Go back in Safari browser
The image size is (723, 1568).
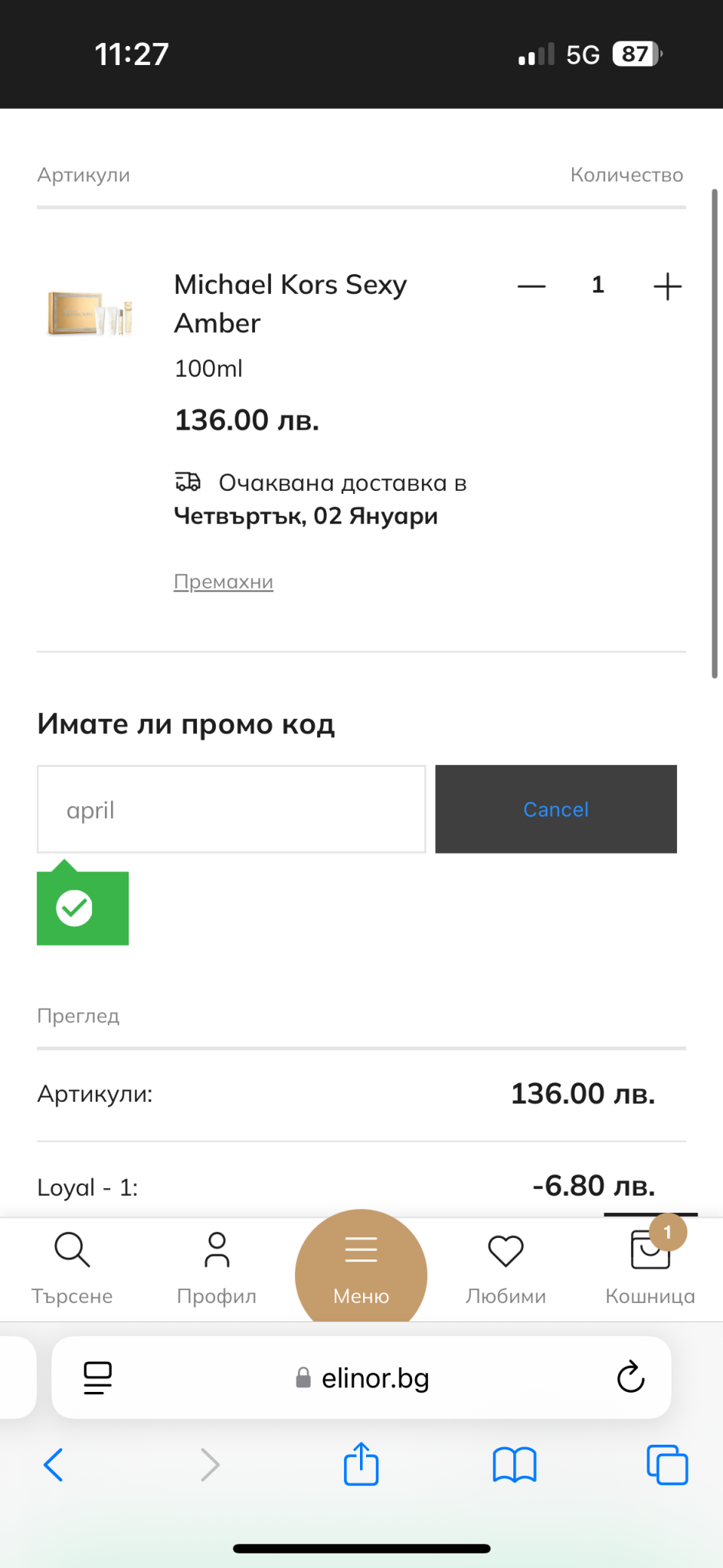(54, 1465)
